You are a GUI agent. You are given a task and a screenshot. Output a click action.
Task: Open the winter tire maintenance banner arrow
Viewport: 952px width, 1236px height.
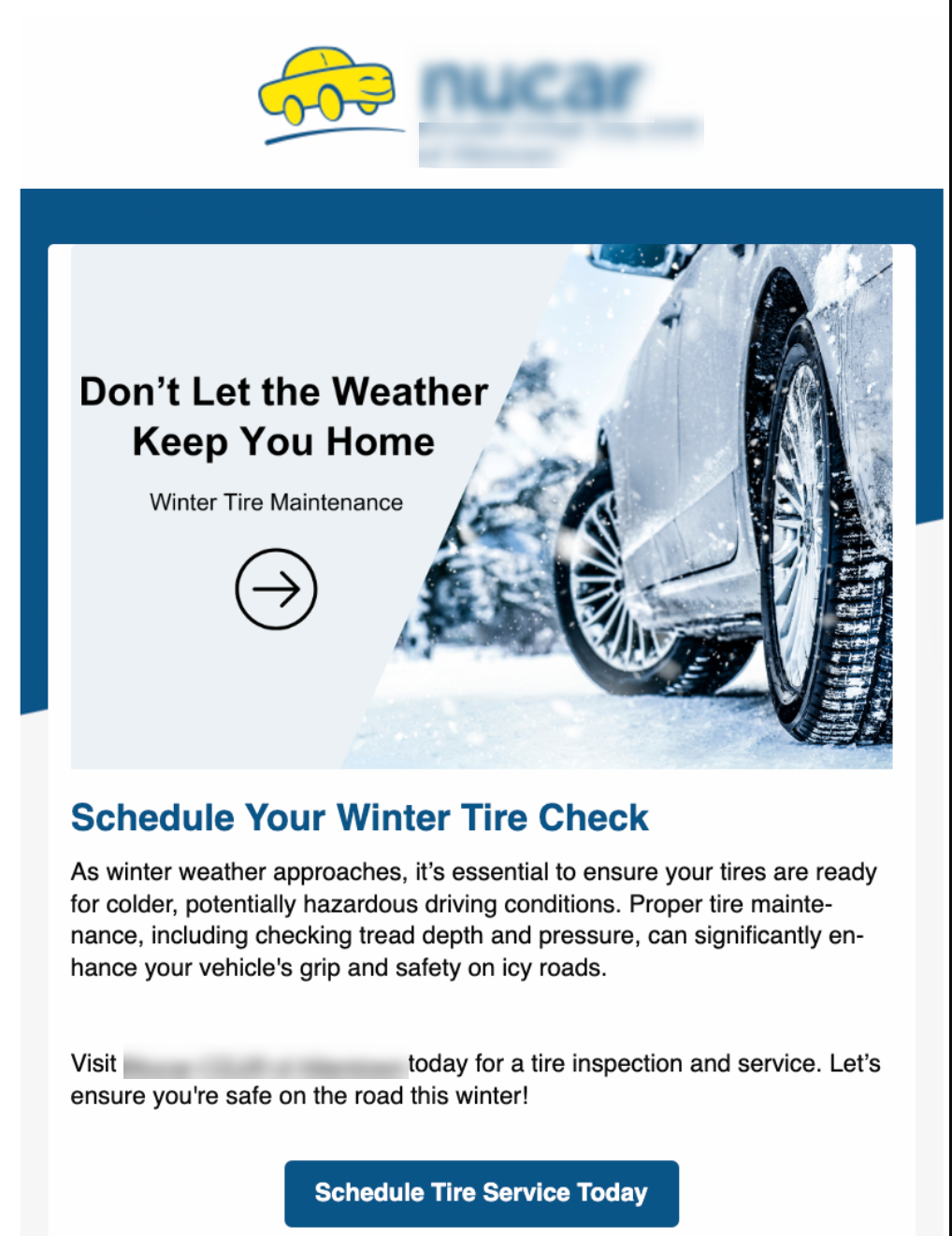276,589
